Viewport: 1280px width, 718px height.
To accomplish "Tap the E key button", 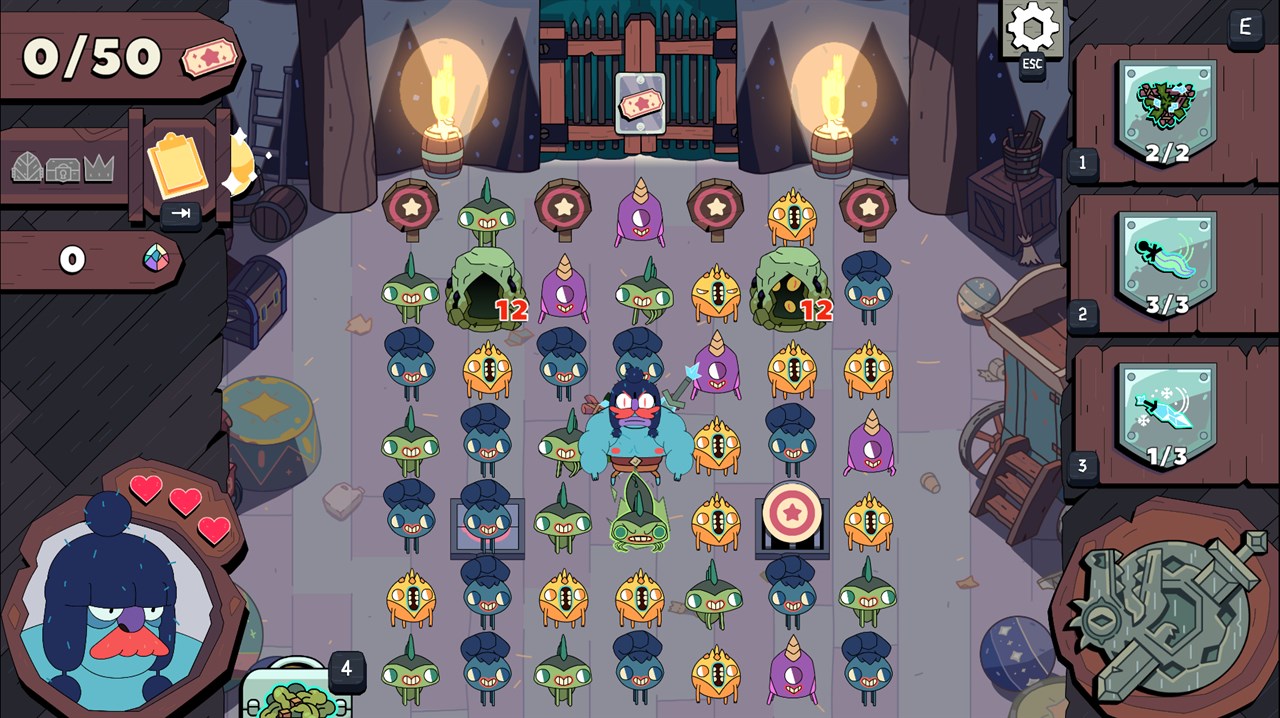I will click(1245, 27).
